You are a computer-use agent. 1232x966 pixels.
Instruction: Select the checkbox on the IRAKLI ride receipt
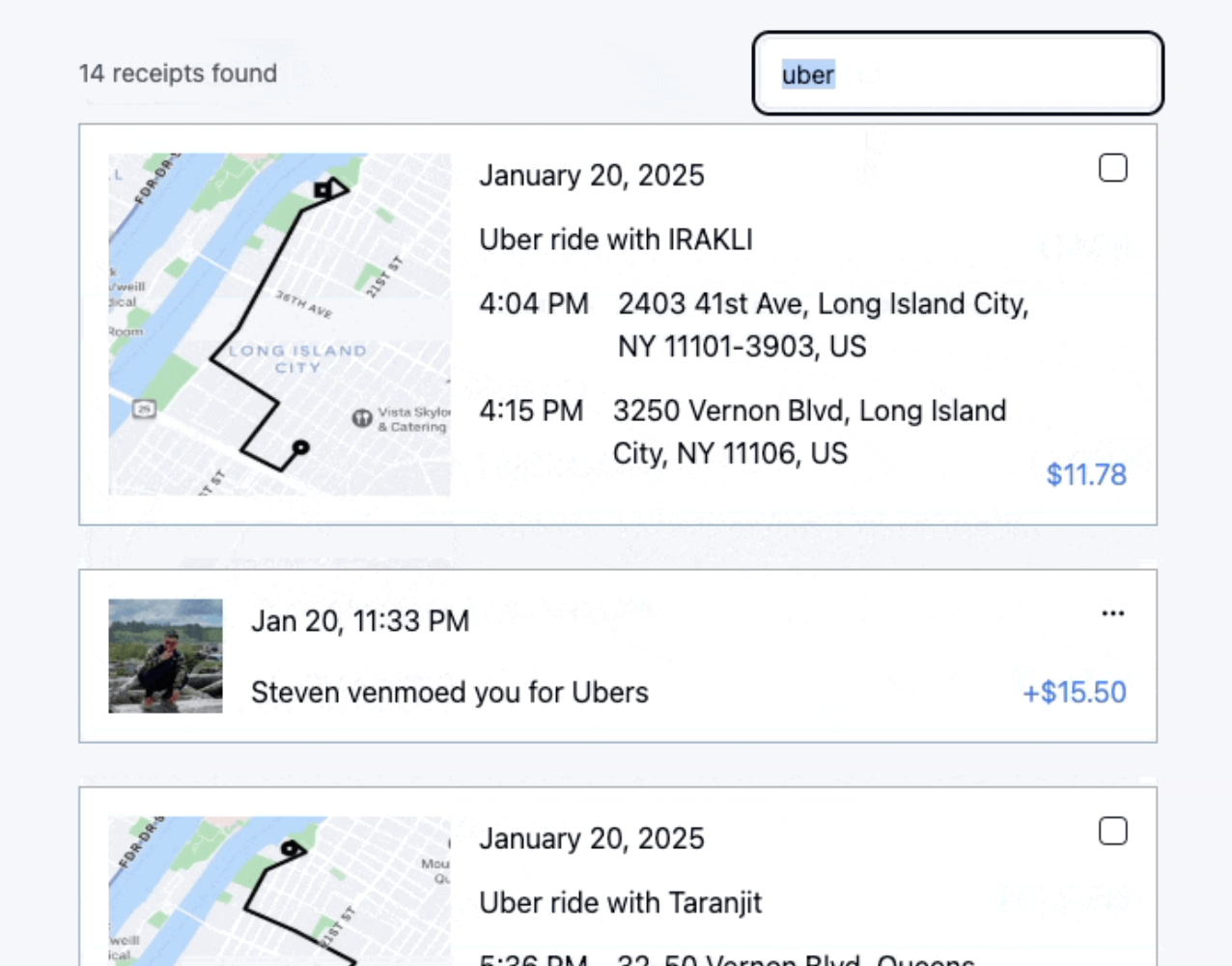click(x=1112, y=168)
